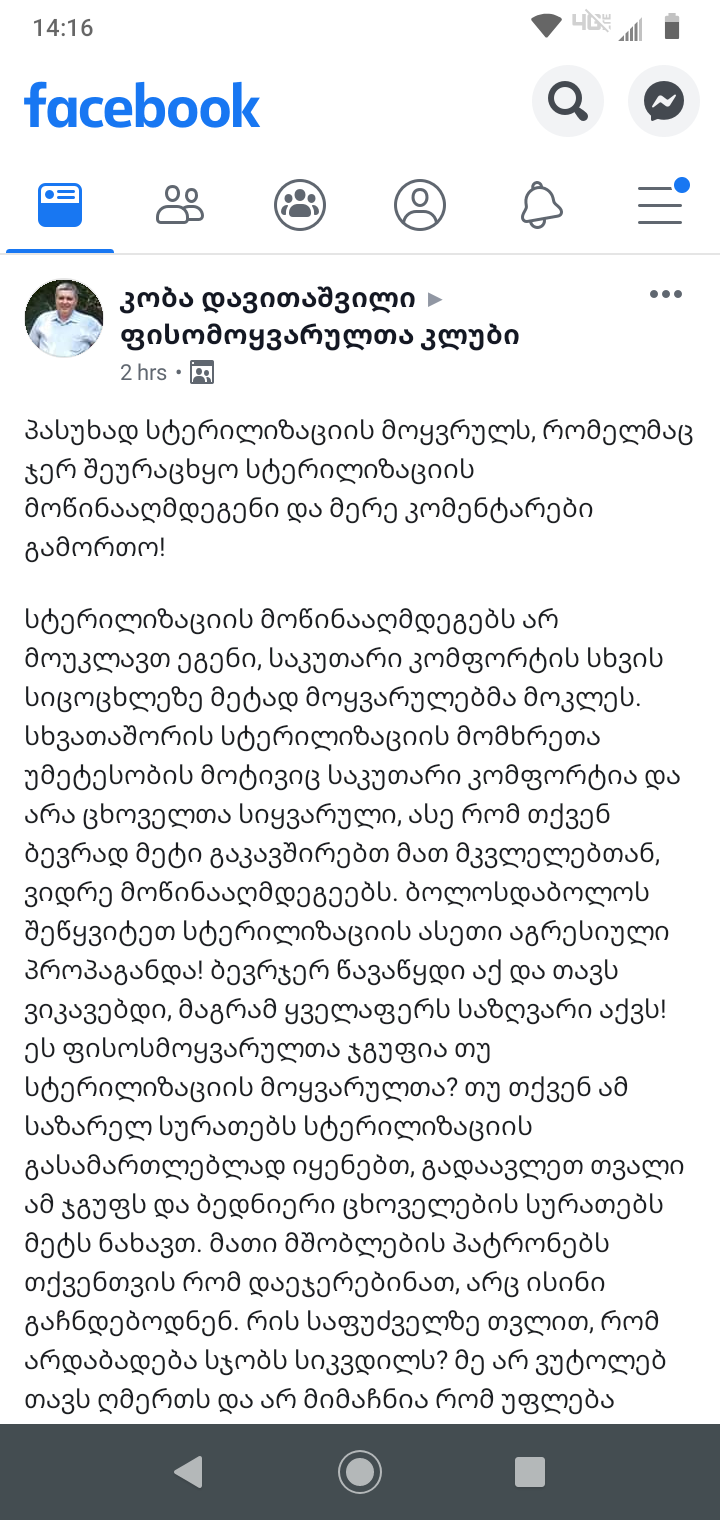Open Messenger chats
The height and width of the screenshot is (1520, 720).
tap(663, 101)
